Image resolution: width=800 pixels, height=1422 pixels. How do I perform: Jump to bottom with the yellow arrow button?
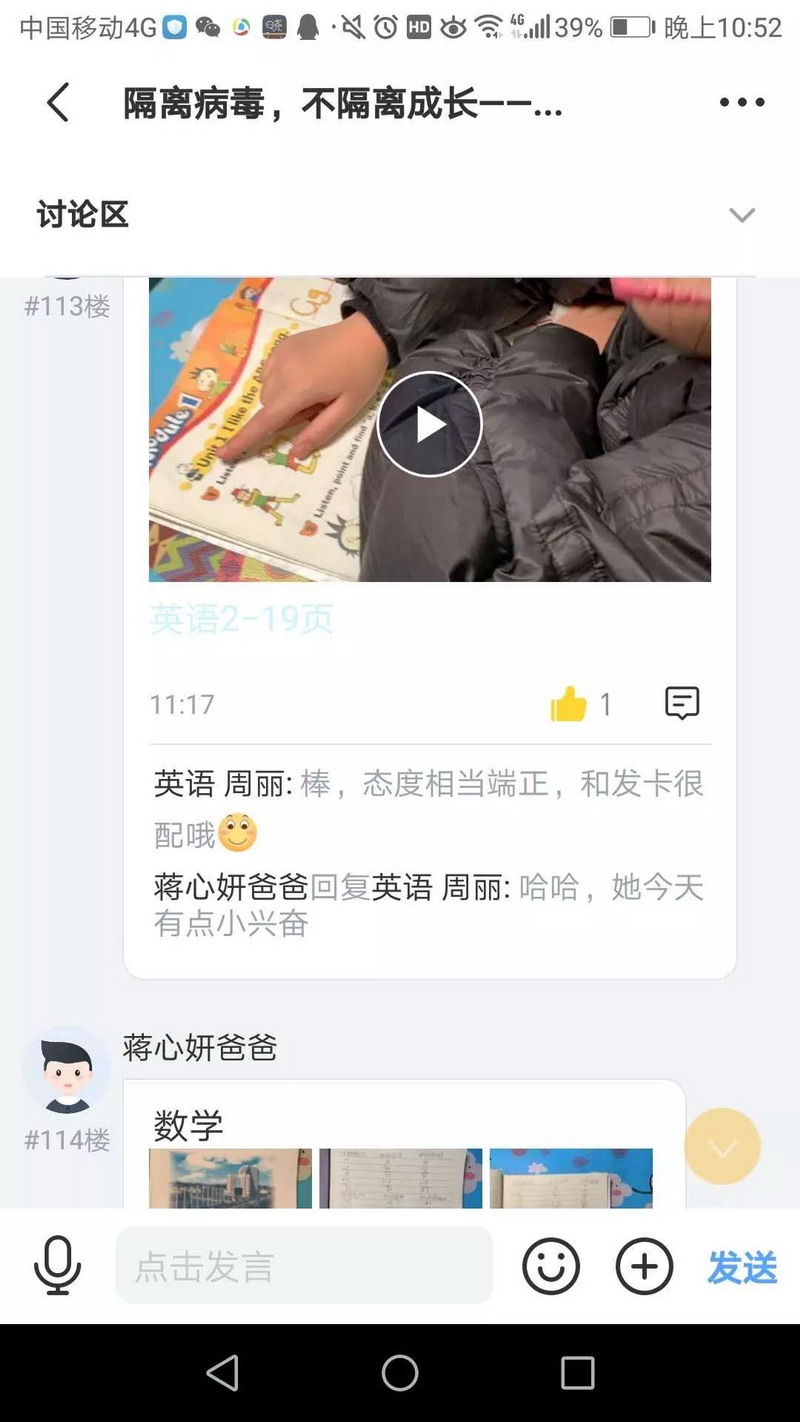[722, 1147]
